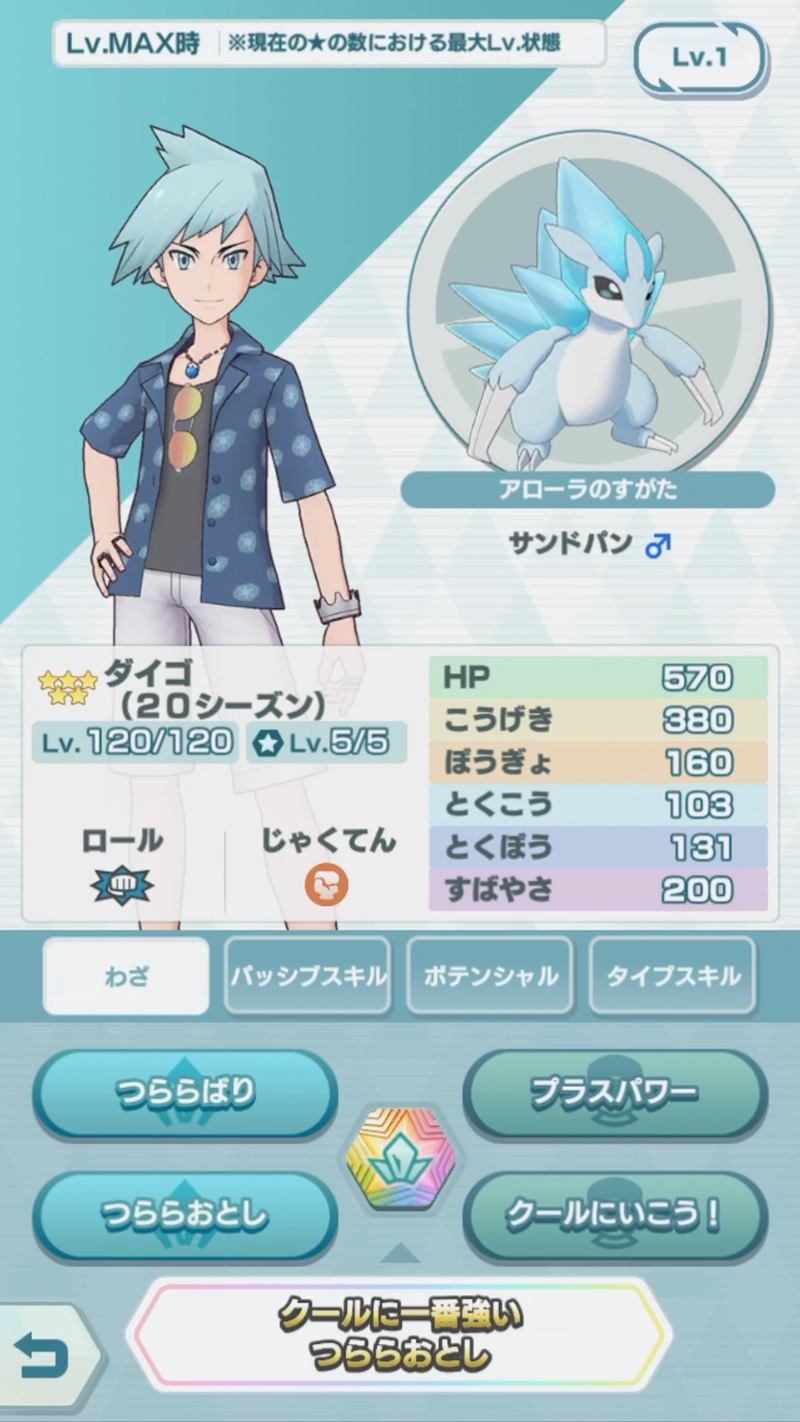The width and height of the screenshot is (800, 1422).
Task: Tap the small collapse arrow above sync move
Action: (x=400, y=1253)
